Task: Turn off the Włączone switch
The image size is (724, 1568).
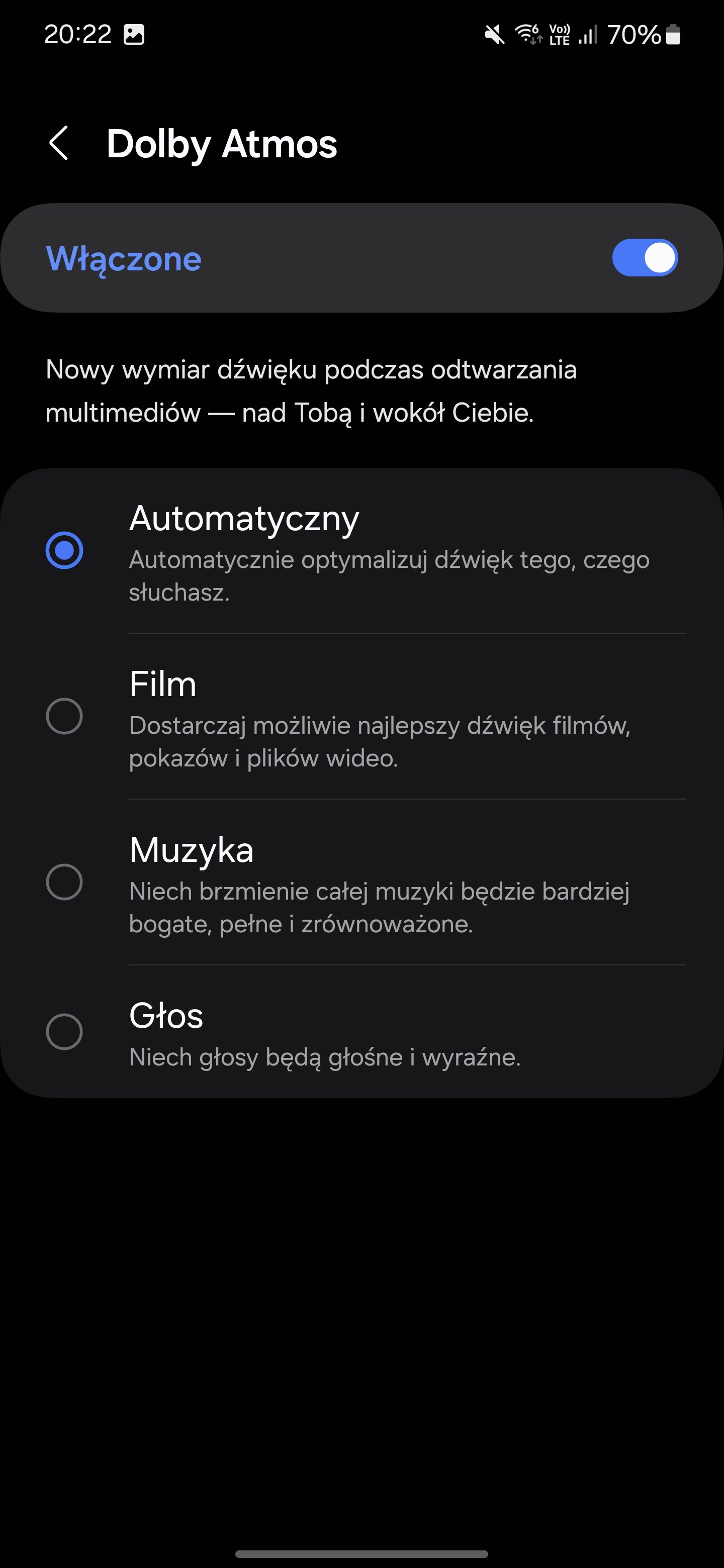Action: [645, 257]
